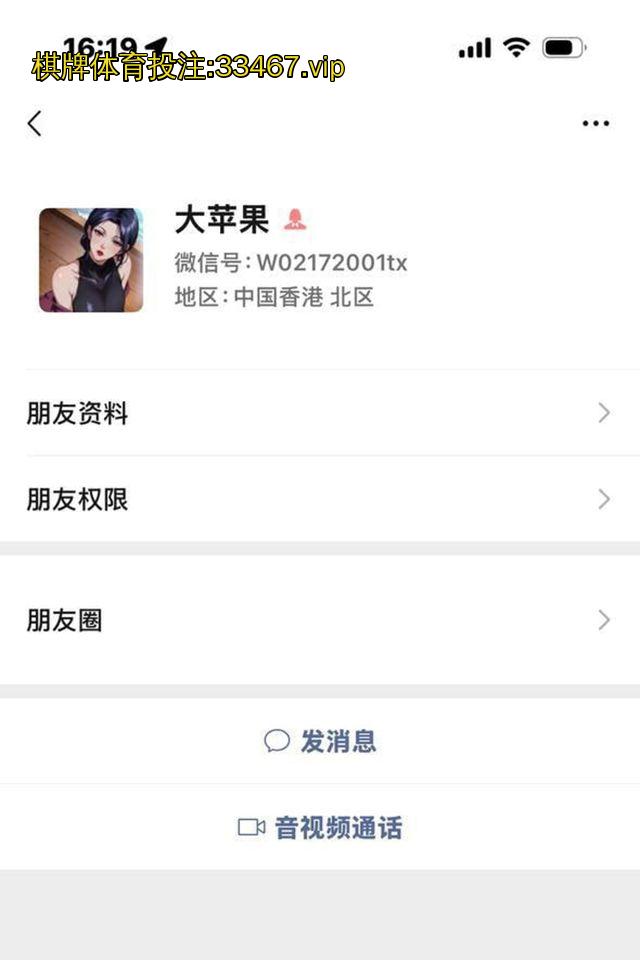
Task: Open 朋友权限 settings
Action: 320,499
